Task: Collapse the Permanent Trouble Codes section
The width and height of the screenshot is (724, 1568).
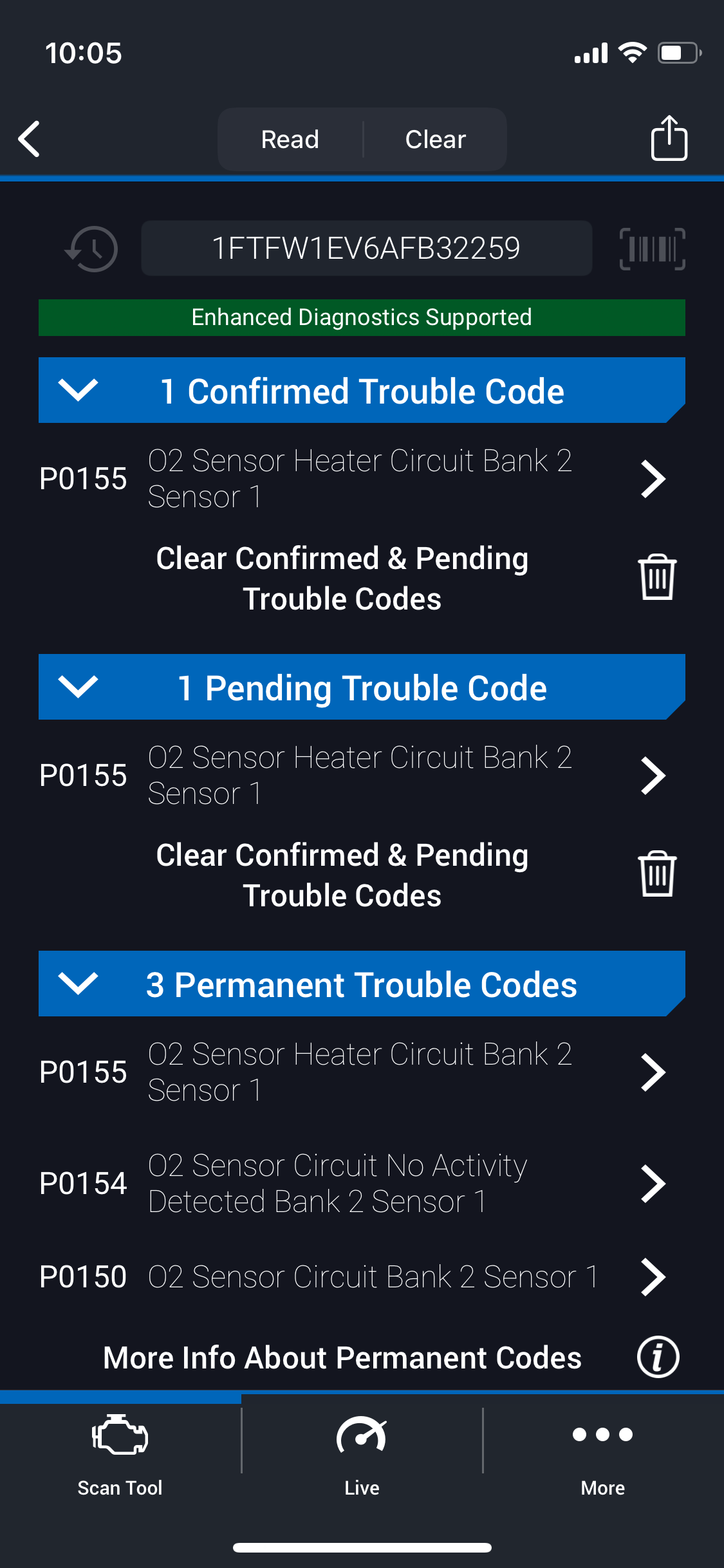Action: click(78, 984)
